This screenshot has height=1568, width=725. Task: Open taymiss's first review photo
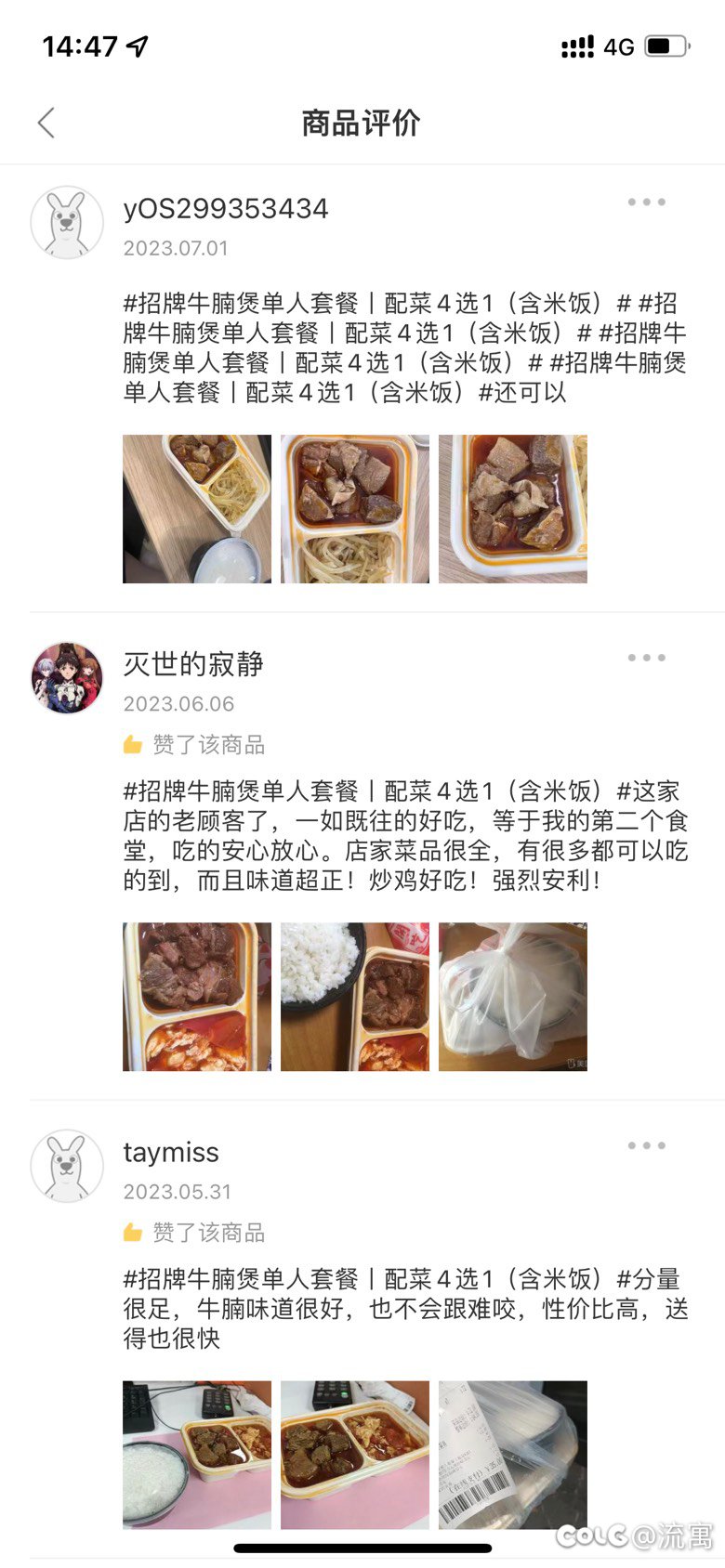pos(197,1455)
